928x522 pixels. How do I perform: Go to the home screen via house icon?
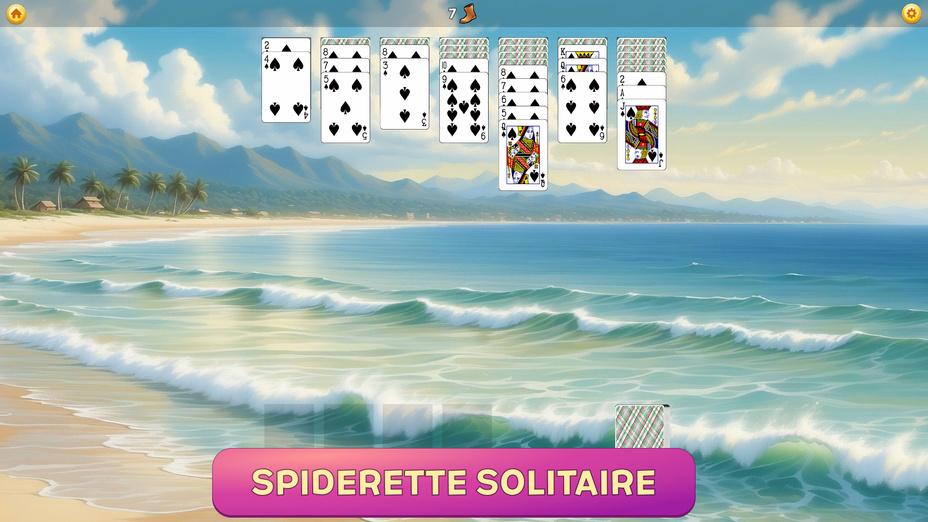point(16,14)
